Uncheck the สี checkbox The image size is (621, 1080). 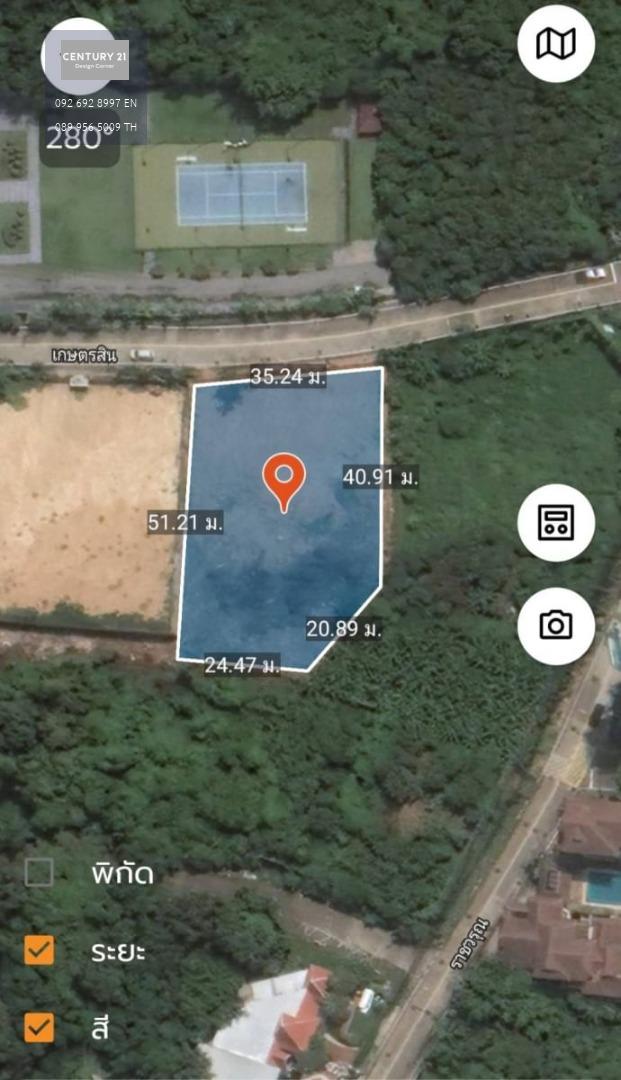39,1027
